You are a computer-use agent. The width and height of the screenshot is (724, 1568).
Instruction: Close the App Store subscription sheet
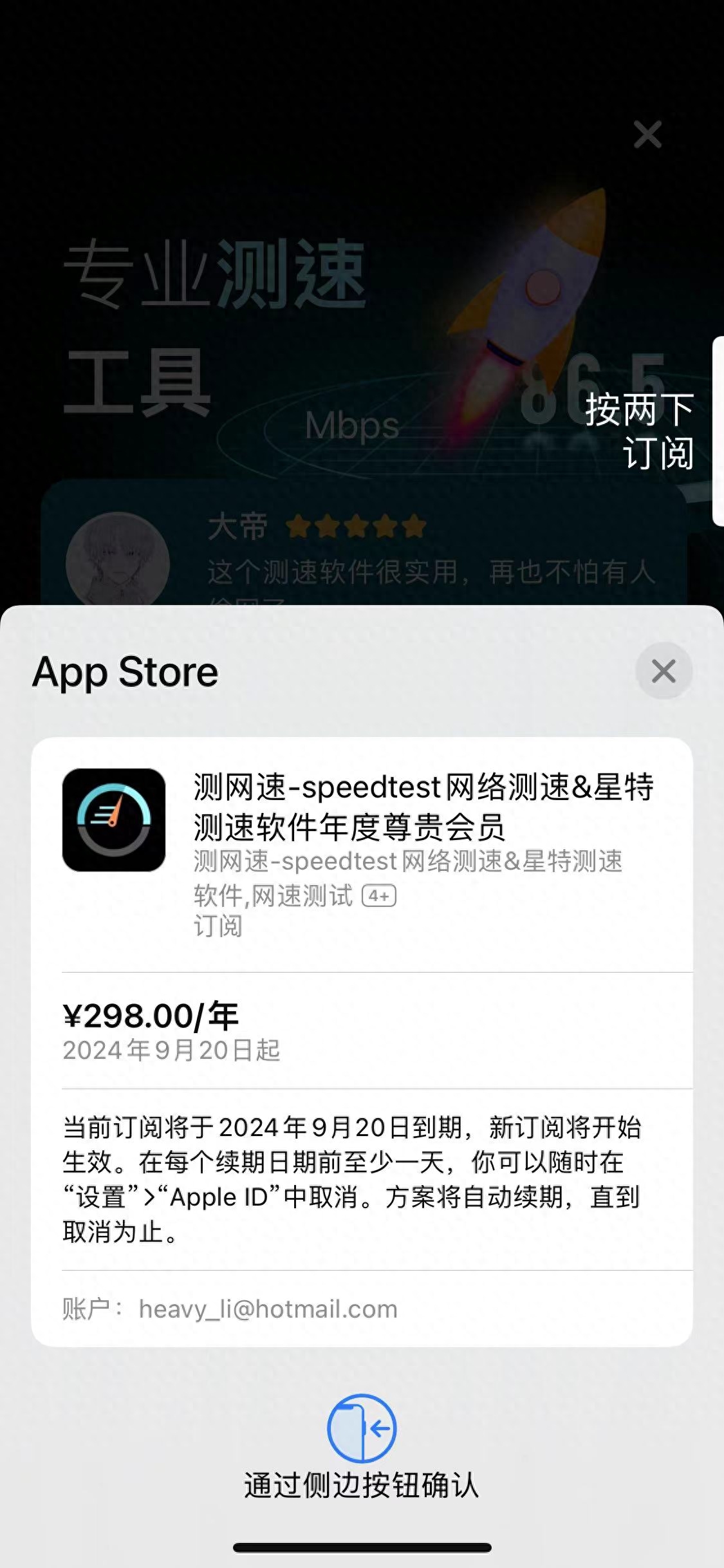coord(664,671)
